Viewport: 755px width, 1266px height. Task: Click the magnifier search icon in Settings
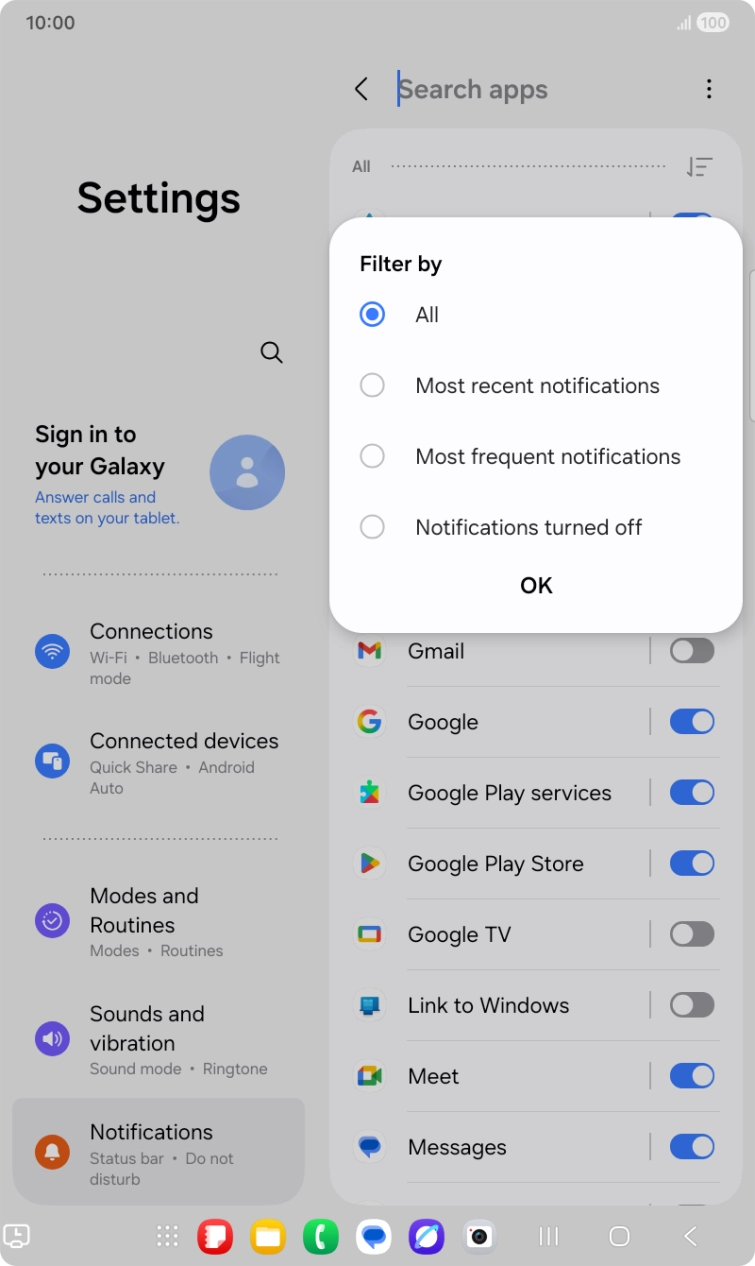pyautogui.click(x=271, y=352)
